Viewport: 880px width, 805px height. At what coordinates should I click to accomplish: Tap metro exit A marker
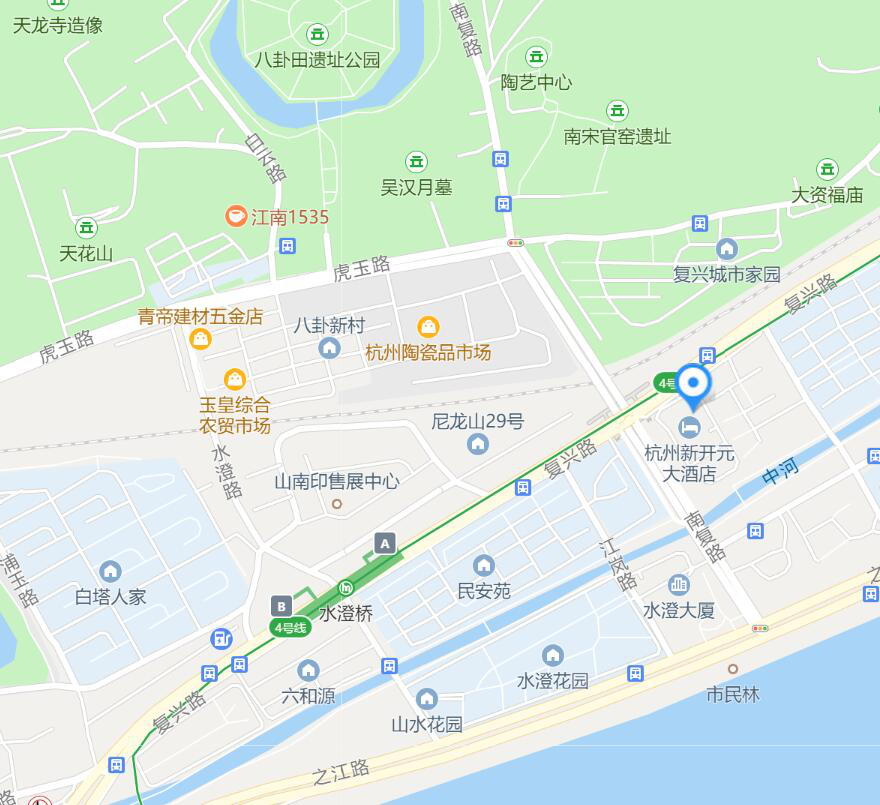click(x=385, y=544)
